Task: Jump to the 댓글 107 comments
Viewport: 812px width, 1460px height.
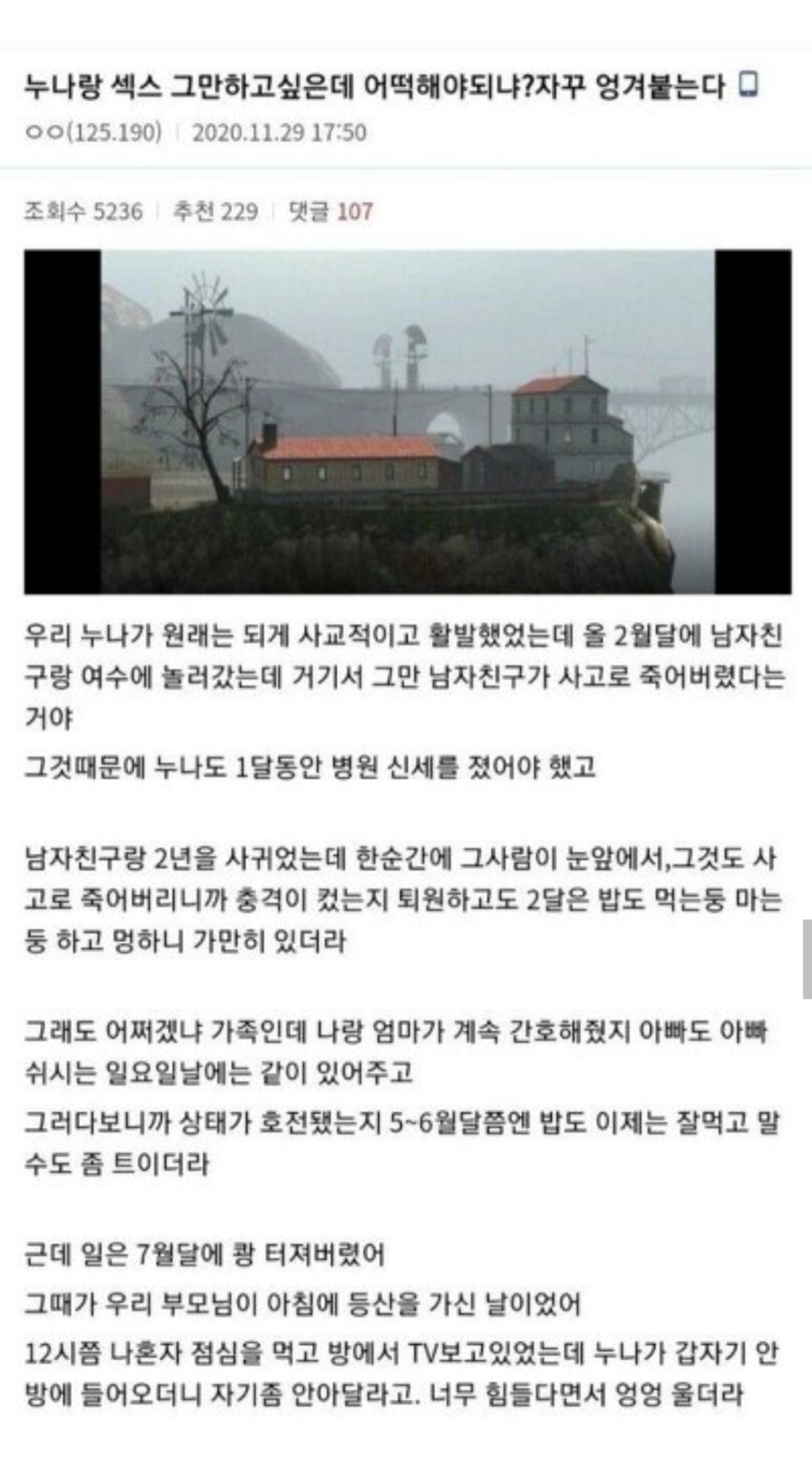Action: 330,212
